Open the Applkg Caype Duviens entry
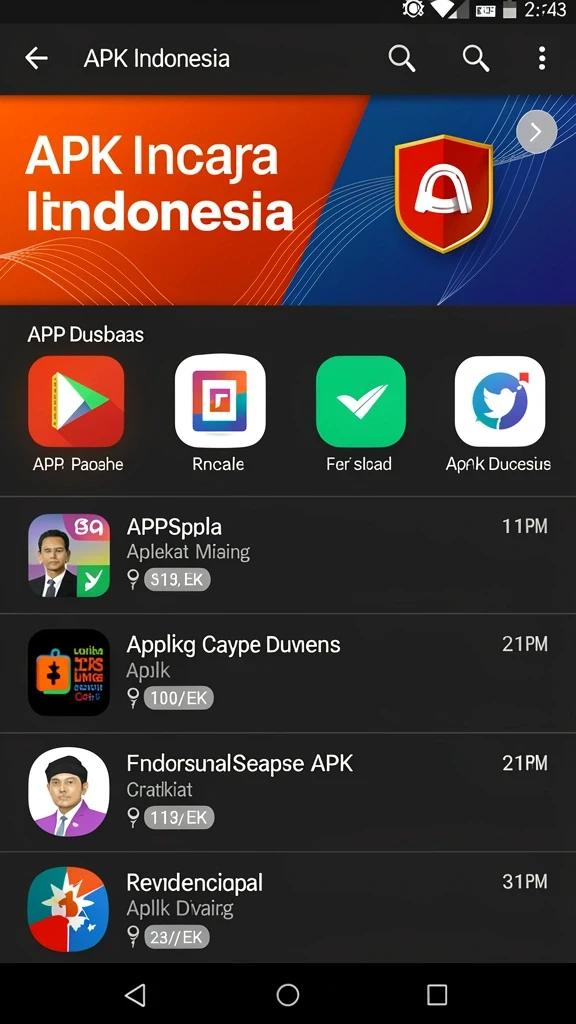 288,673
